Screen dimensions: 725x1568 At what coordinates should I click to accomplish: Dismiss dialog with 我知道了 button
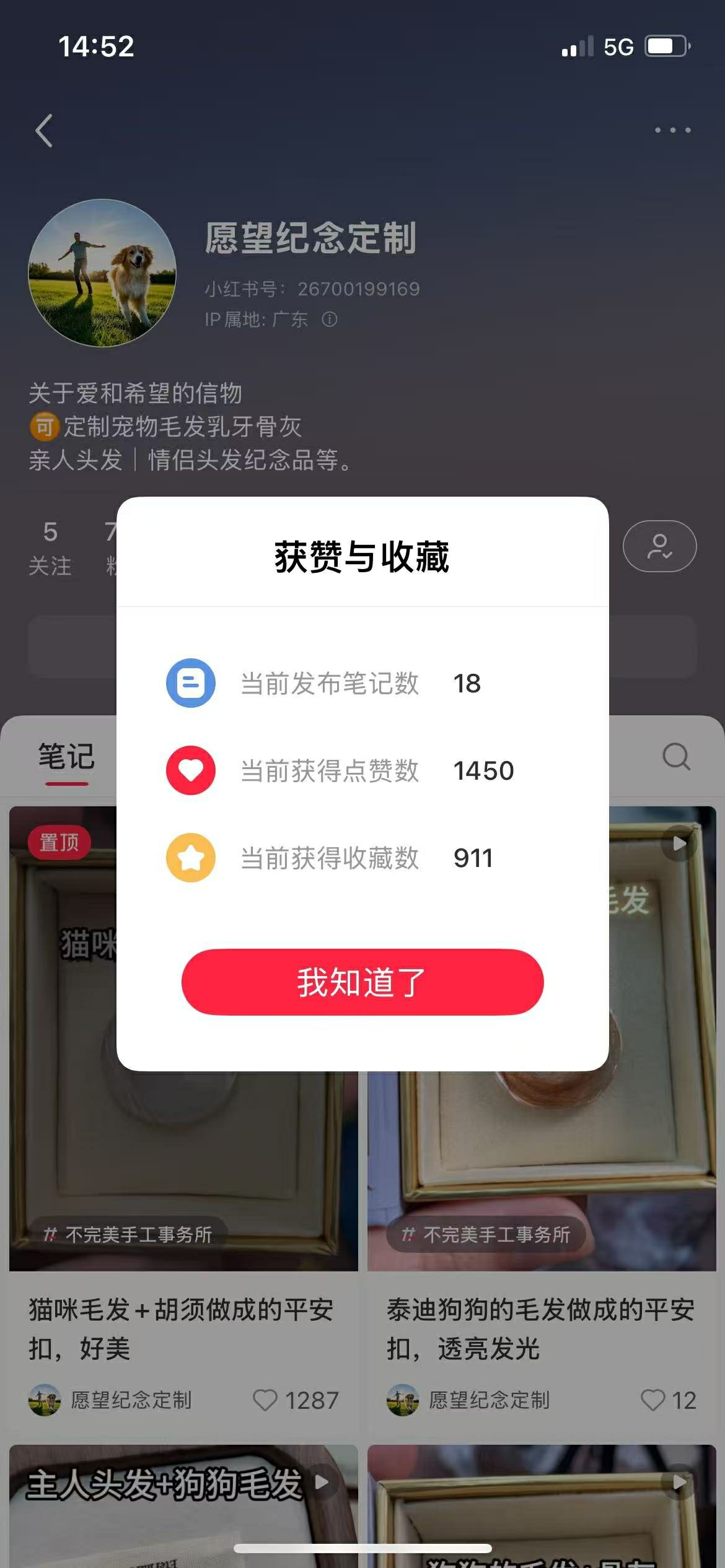(362, 982)
